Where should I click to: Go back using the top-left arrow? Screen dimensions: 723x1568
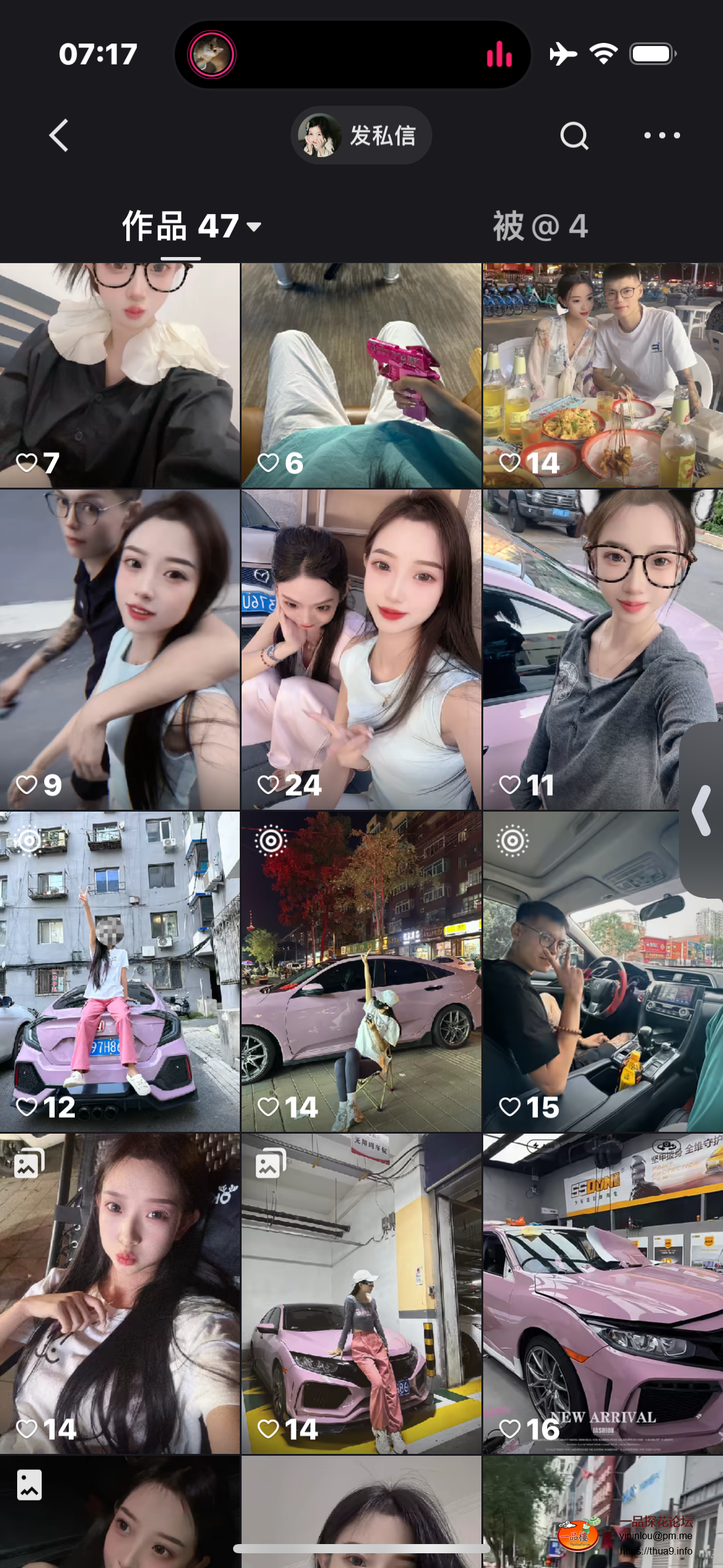[59, 135]
